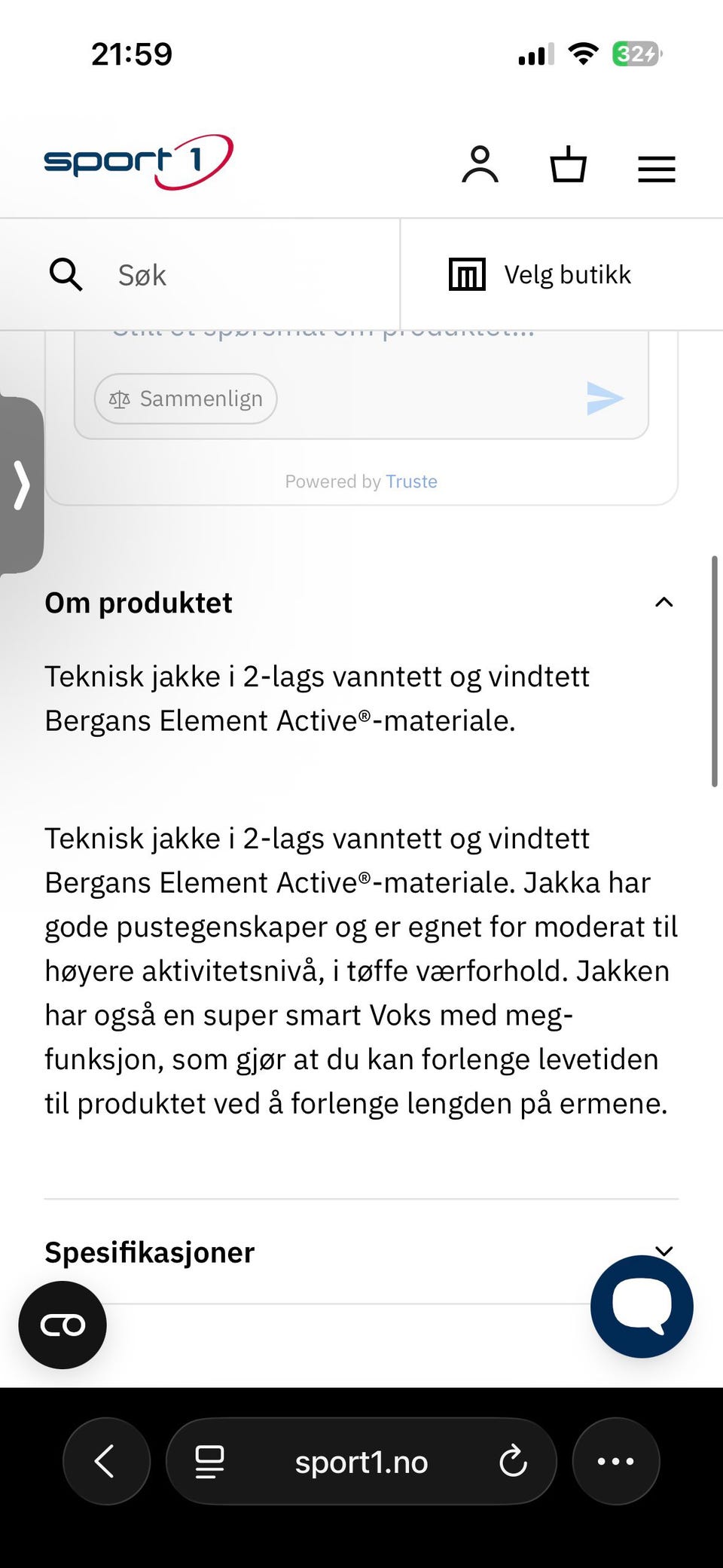Open the user account icon
This screenshot has width=723, height=1568.
pos(480,165)
